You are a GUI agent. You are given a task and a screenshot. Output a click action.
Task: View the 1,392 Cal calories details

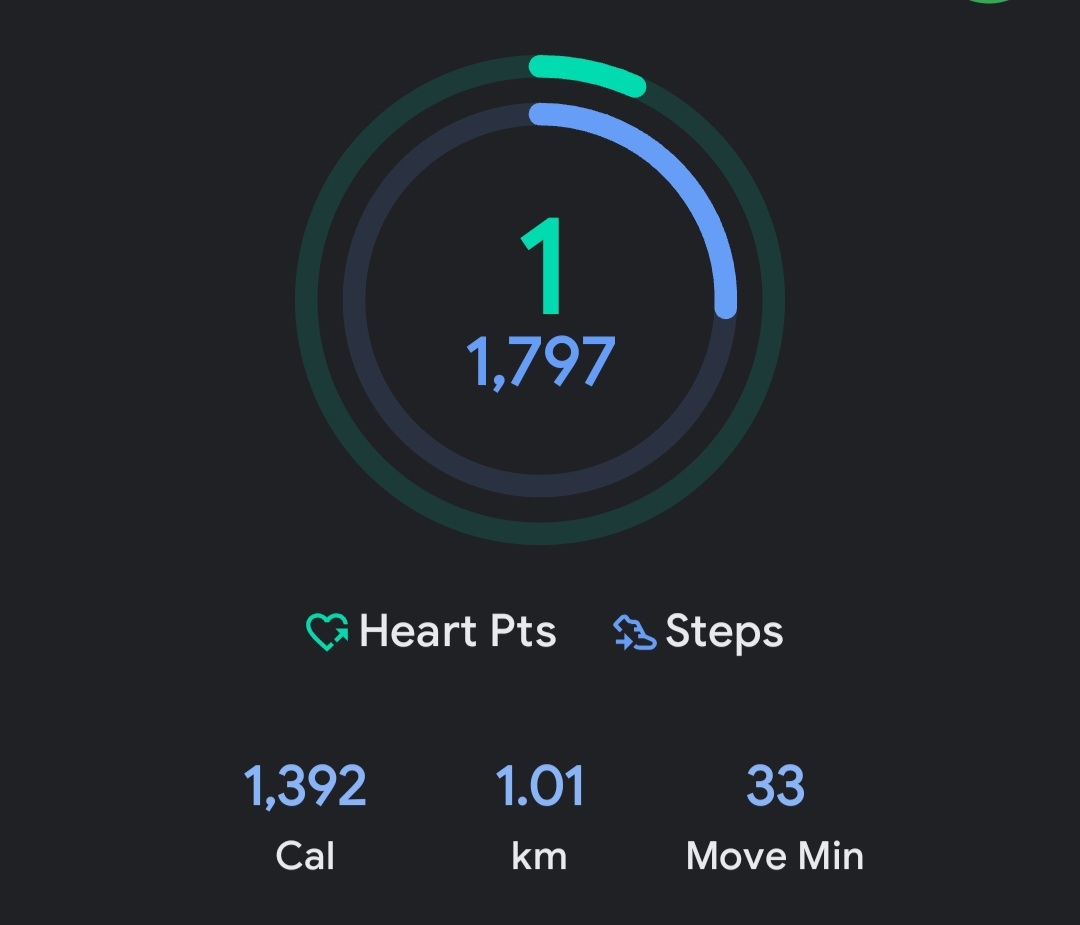point(305,815)
